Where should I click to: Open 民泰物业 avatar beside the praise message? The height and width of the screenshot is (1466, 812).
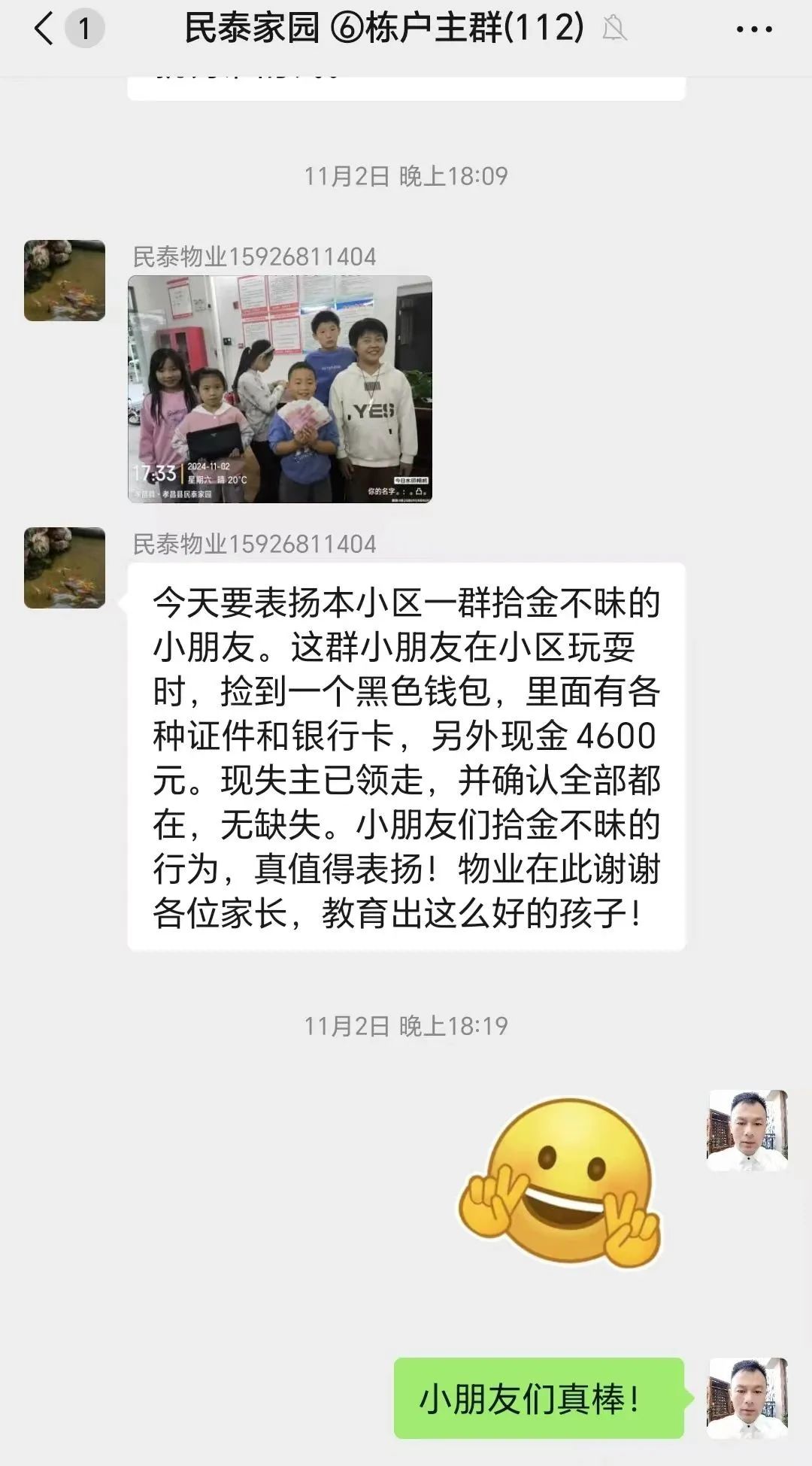point(65,568)
